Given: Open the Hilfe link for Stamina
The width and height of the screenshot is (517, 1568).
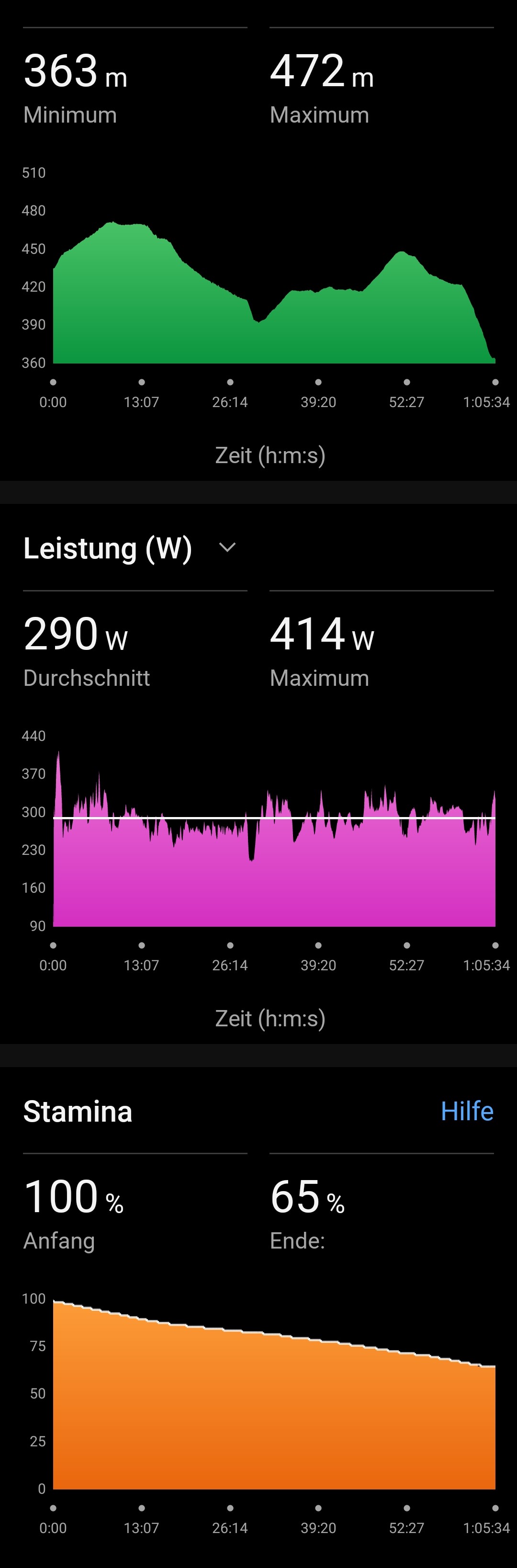Looking at the screenshot, I should 467,1111.
